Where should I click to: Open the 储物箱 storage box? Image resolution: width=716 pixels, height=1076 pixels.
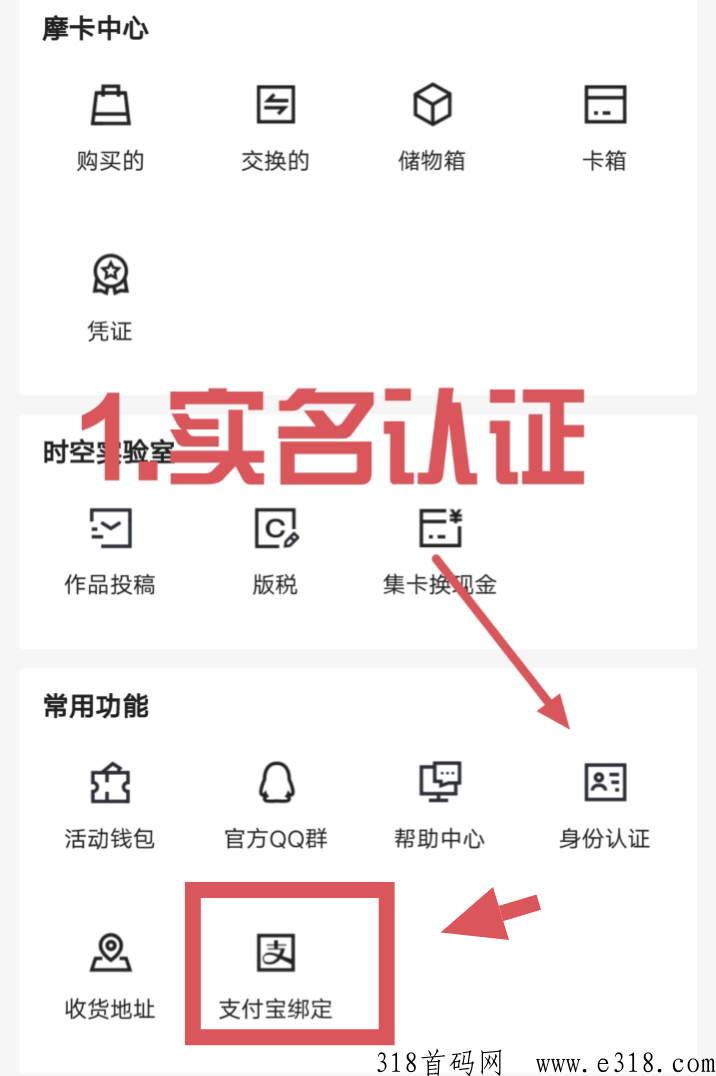click(432, 125)
